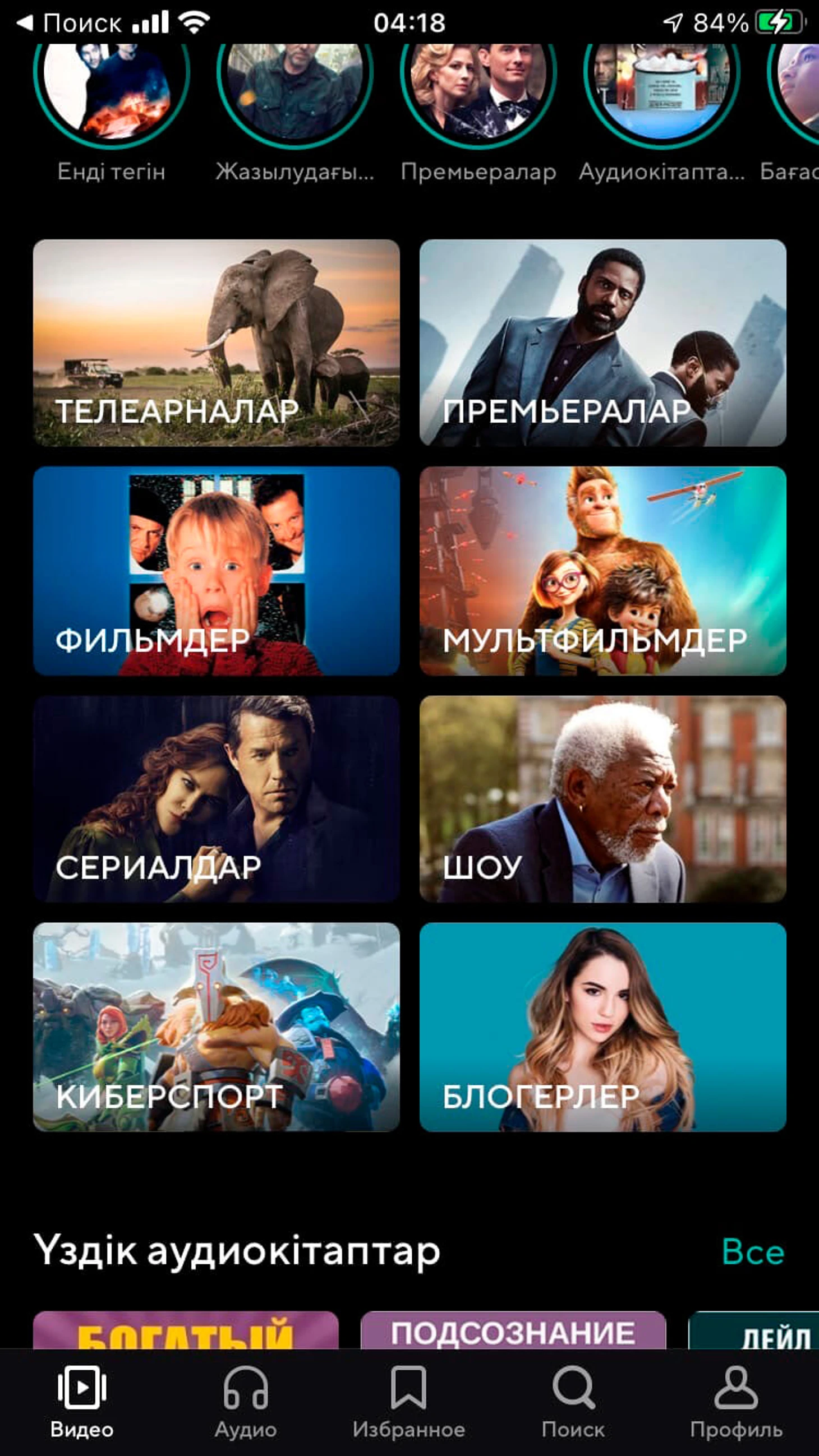The image size is (819, 1456).
Task: Open the Подсознание audiobook cover
Action: coord(513,1330)
